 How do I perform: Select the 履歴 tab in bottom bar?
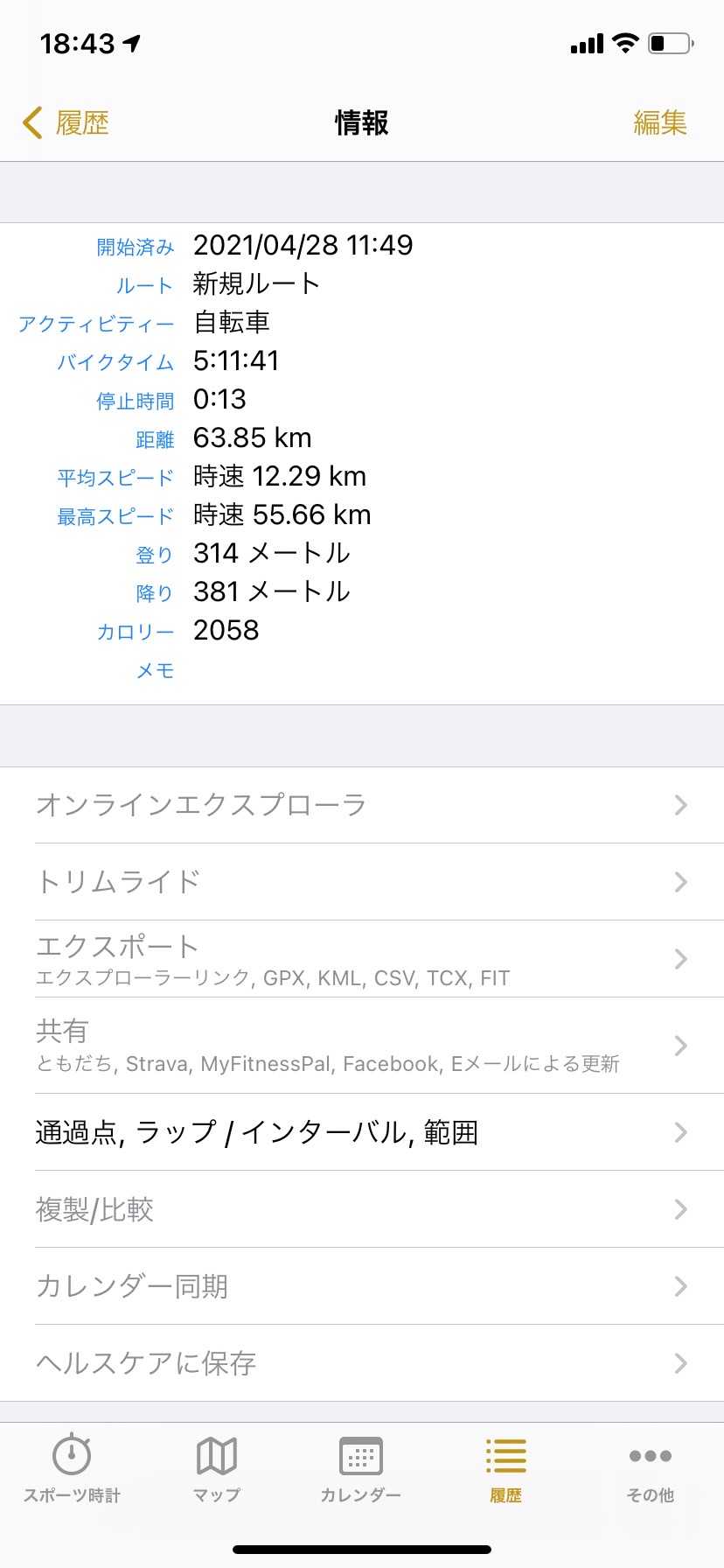click(505, 1468)
